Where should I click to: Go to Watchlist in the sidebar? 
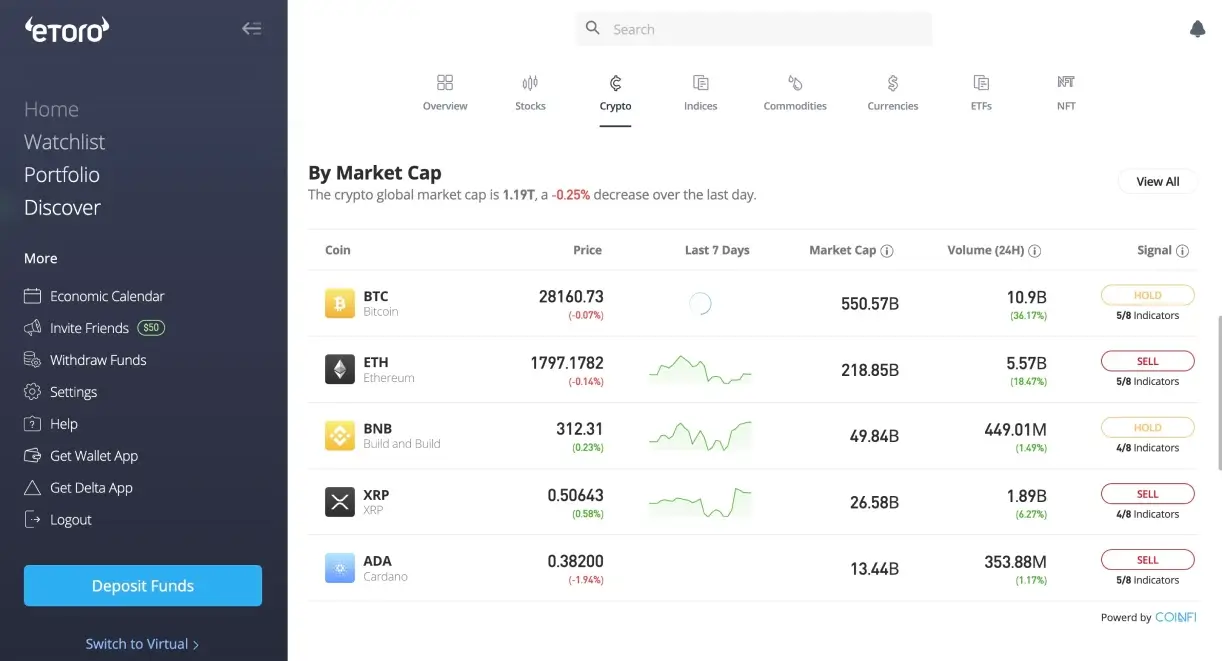pyautogui.click(x=64, y=142)
